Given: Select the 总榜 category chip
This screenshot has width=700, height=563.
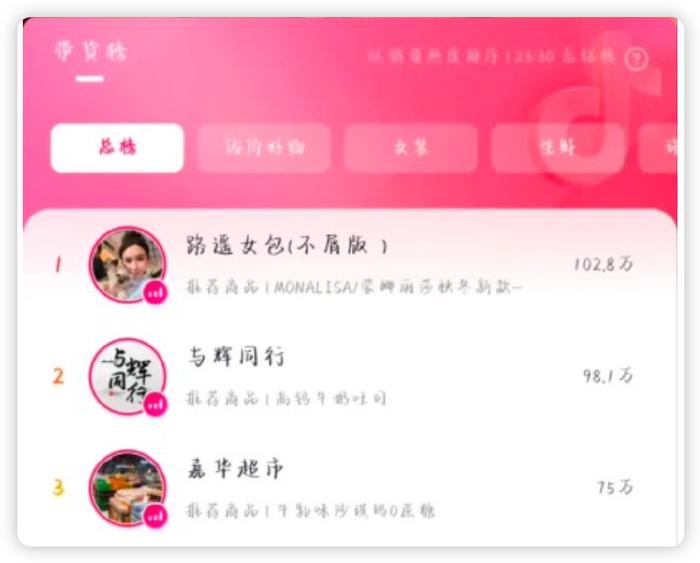Looking at the screenshot, I should pos(117,148).
